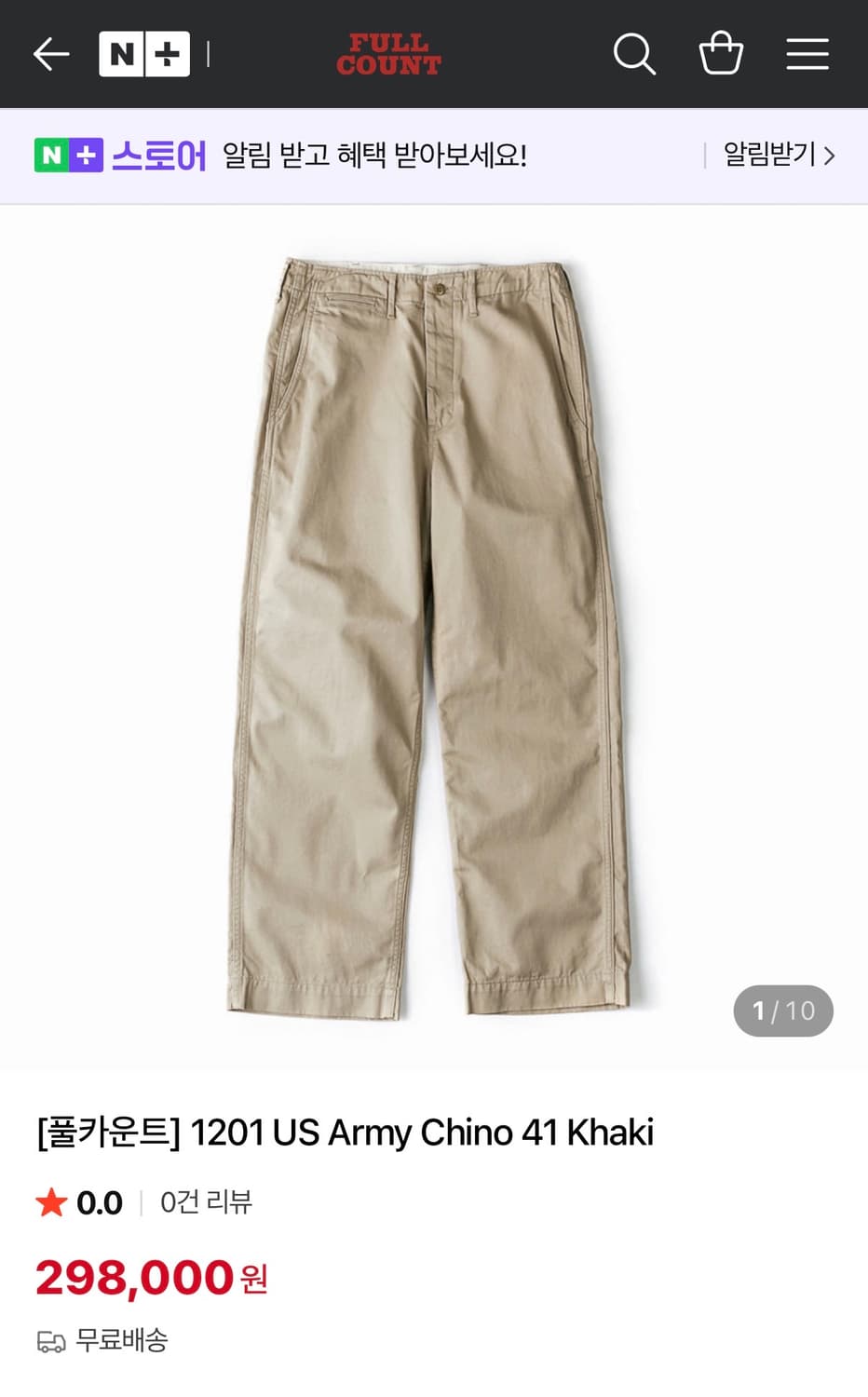The image size is (868, 1397).
Task: Tap the 알림 받고 혜택 받아보세요 banner text
Action: [x=373, y=156]
